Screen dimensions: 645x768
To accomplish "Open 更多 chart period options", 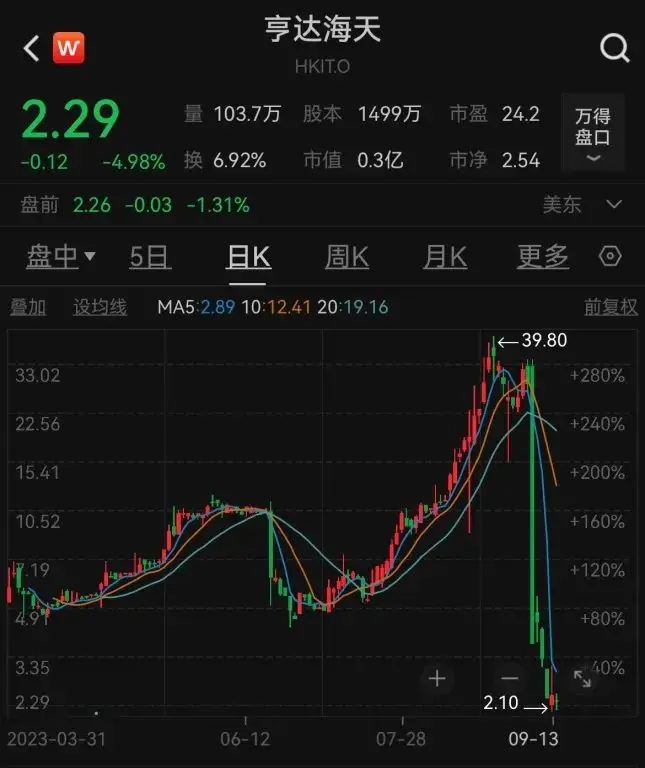I will point(542,257).
